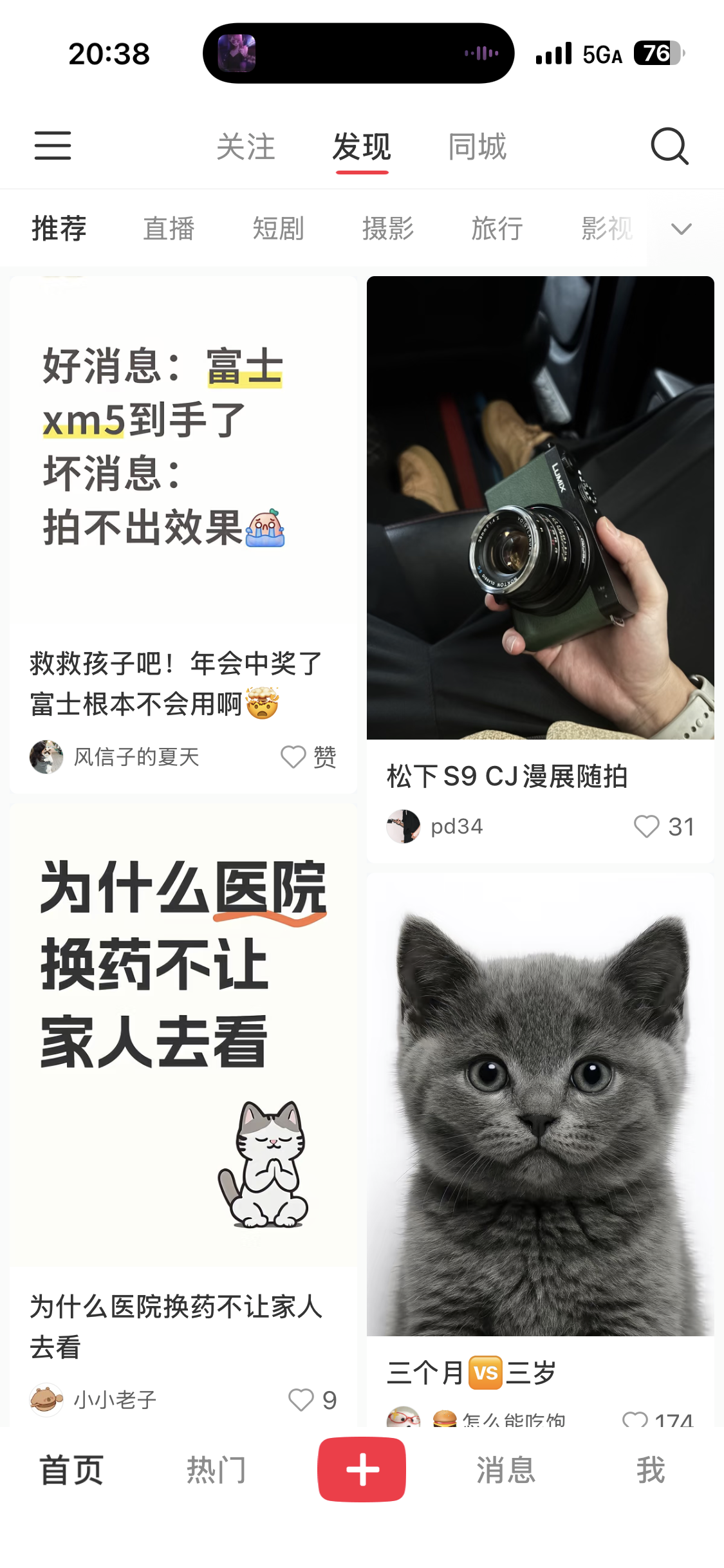Like the post by pd34

coord(647,826)
